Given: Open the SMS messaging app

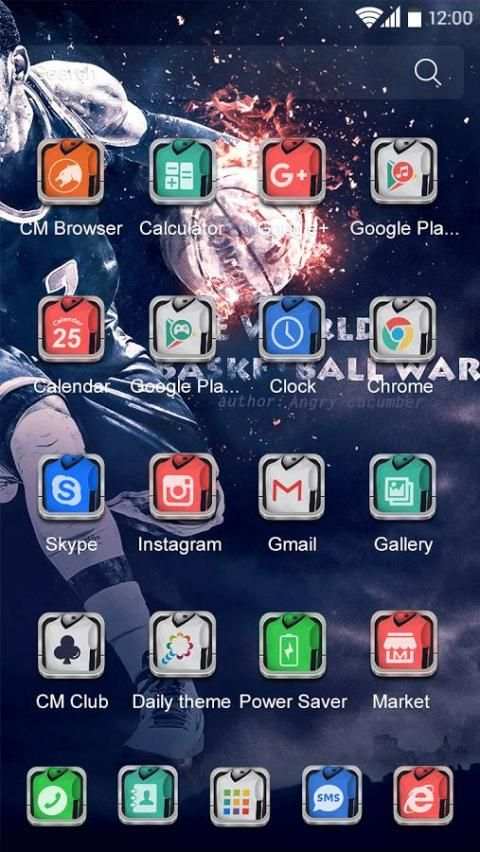Looking at the screenshot, I should tap(332, 796).
